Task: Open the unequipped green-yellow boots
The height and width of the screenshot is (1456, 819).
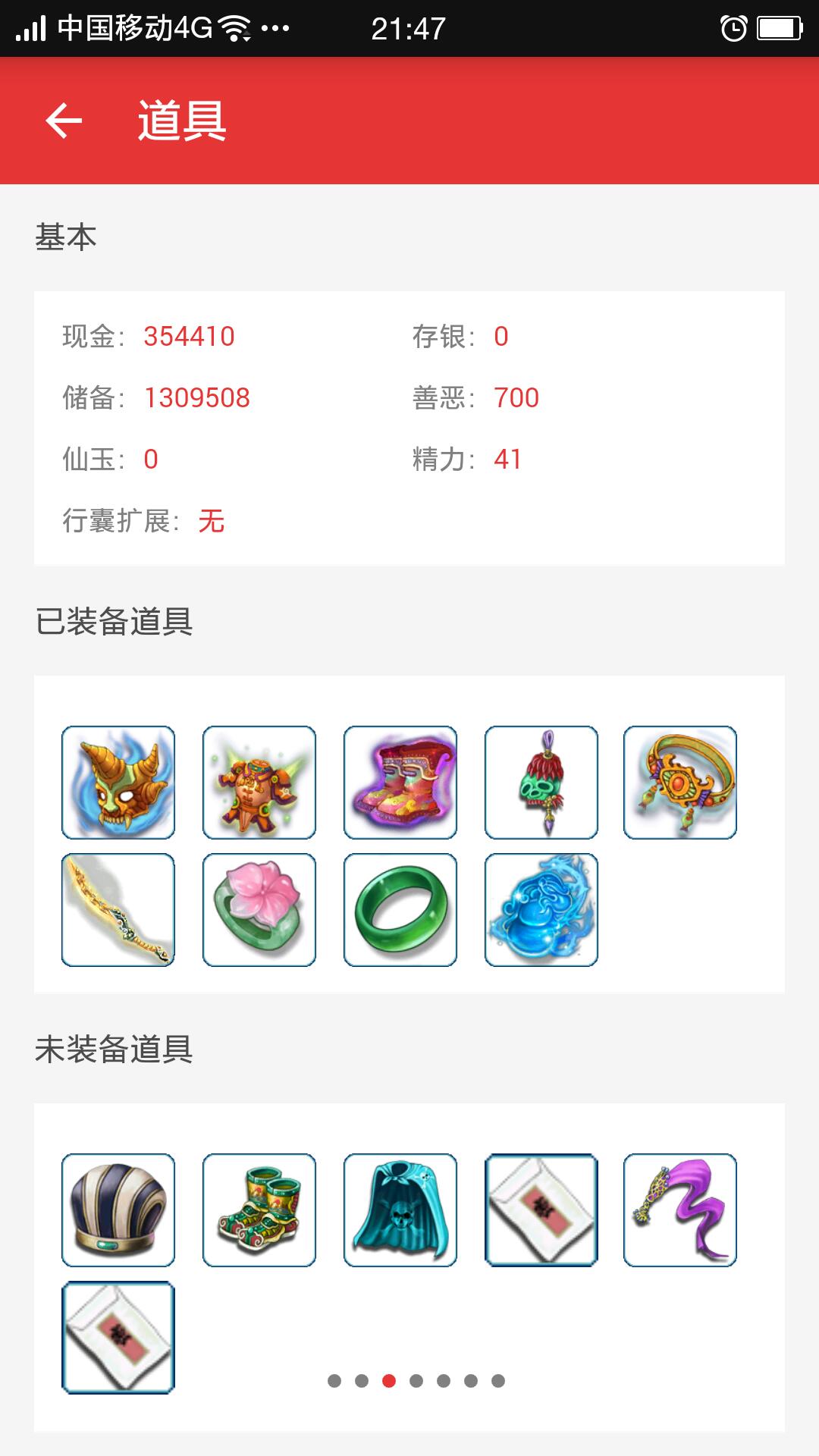Action: [x=259, y=1210]
